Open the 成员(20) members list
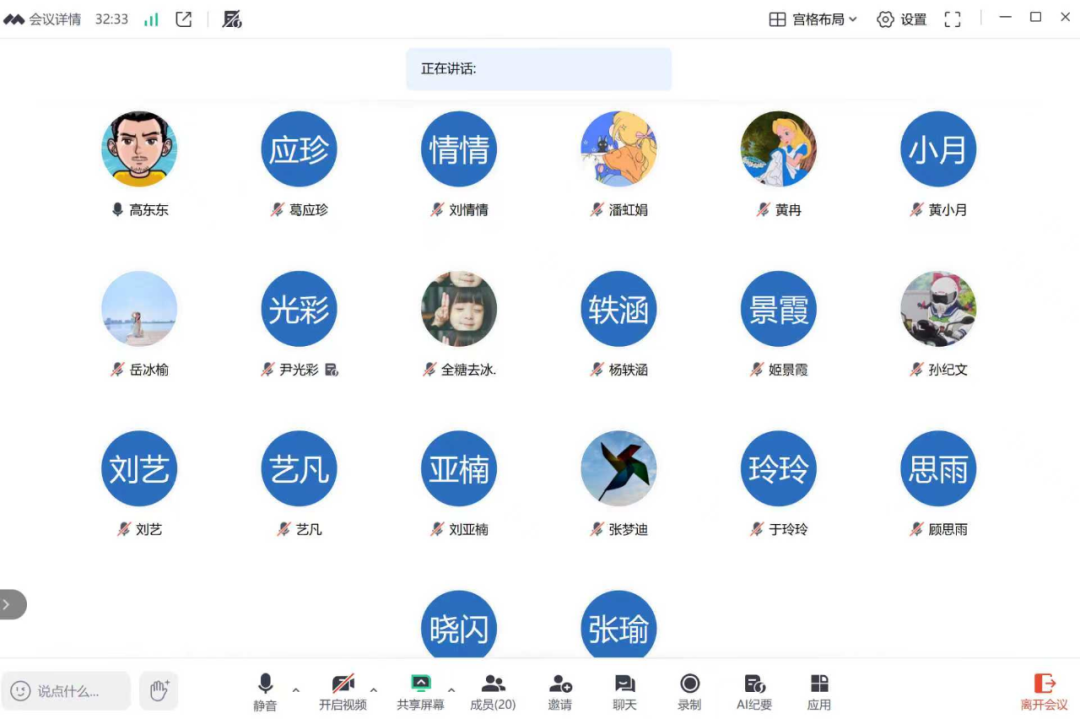This screenshot has height=719, width=1080. point(493,691)
